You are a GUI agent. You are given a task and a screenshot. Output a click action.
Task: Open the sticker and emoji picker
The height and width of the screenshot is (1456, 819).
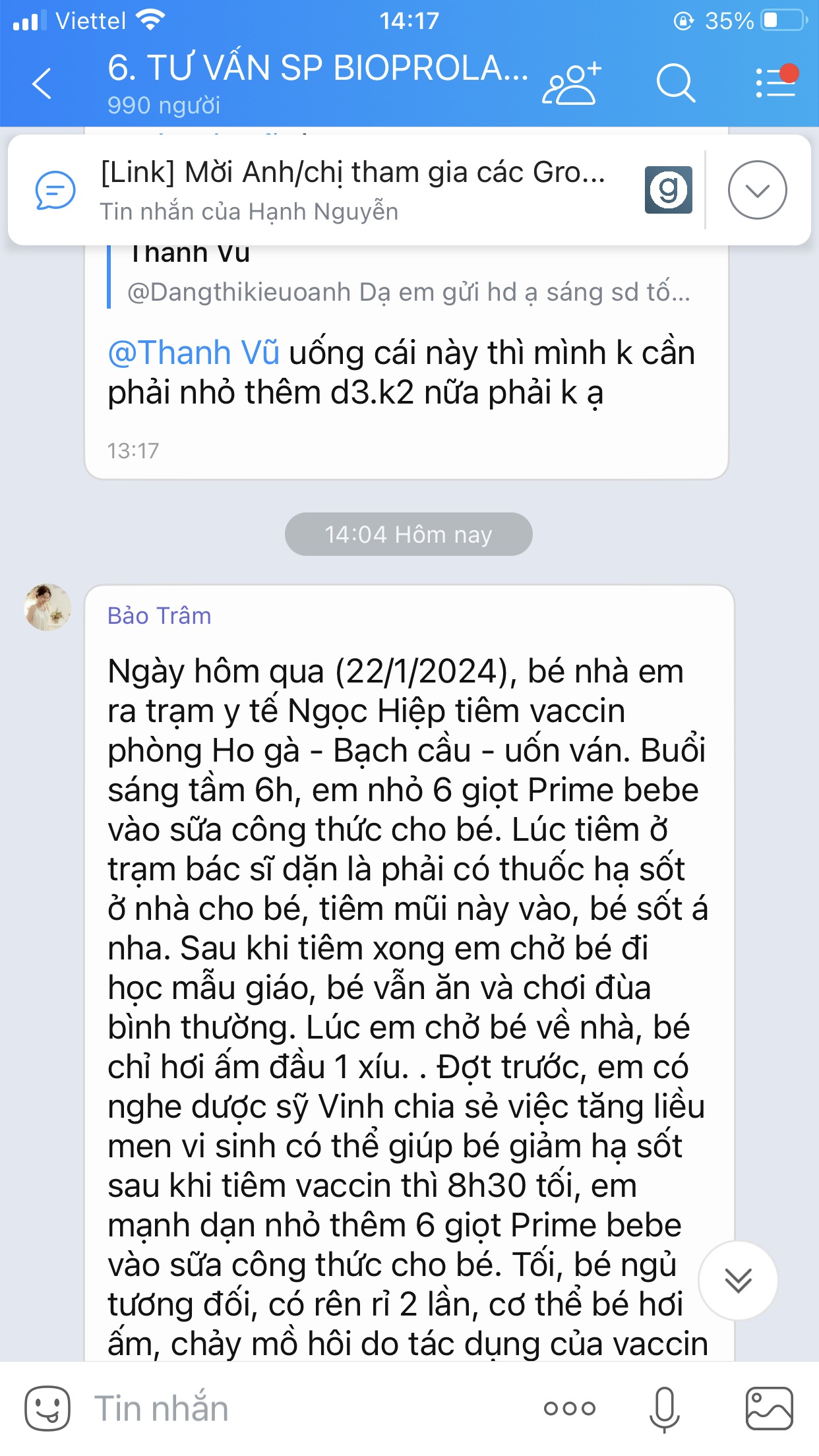pyautogui.click(x=47, y=1409)
